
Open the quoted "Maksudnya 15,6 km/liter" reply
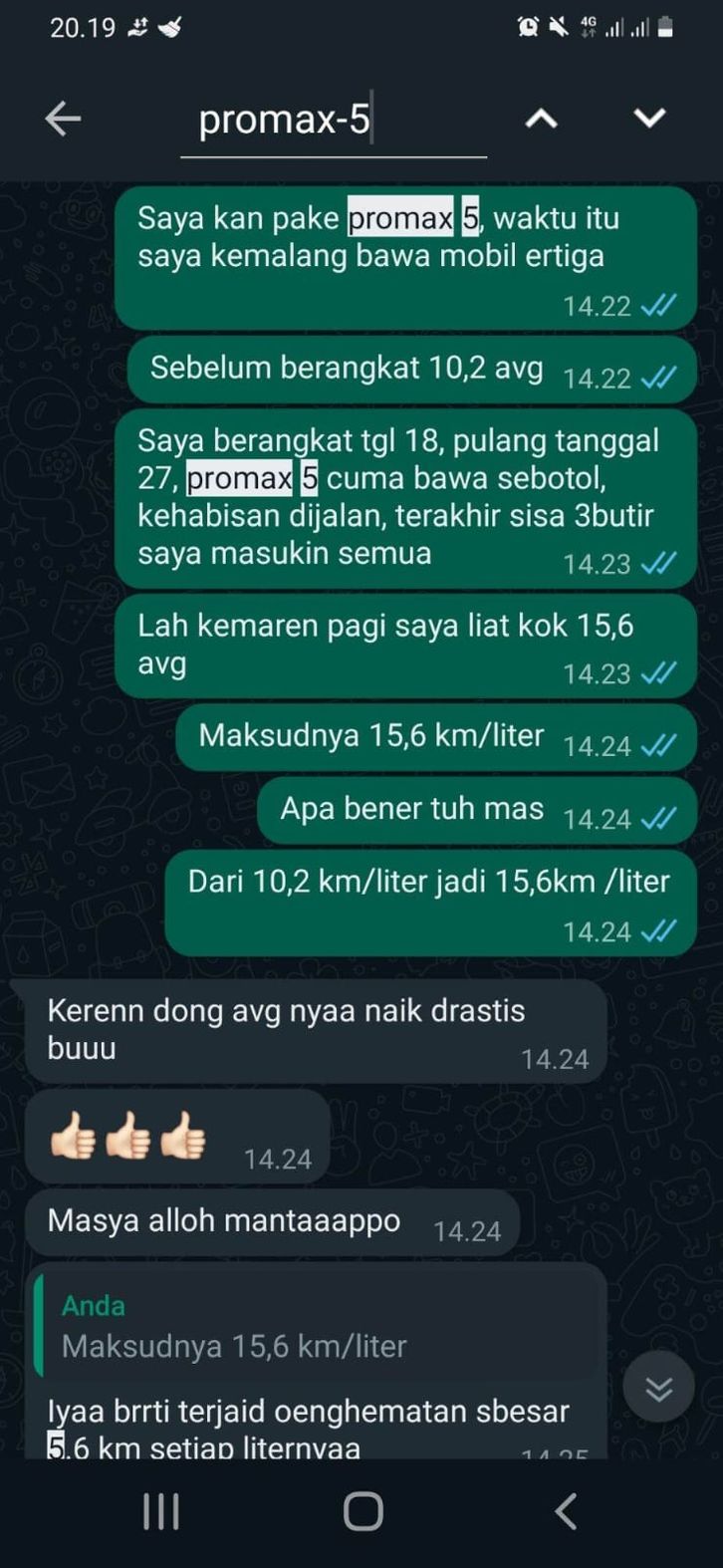tap(317, 1327)
